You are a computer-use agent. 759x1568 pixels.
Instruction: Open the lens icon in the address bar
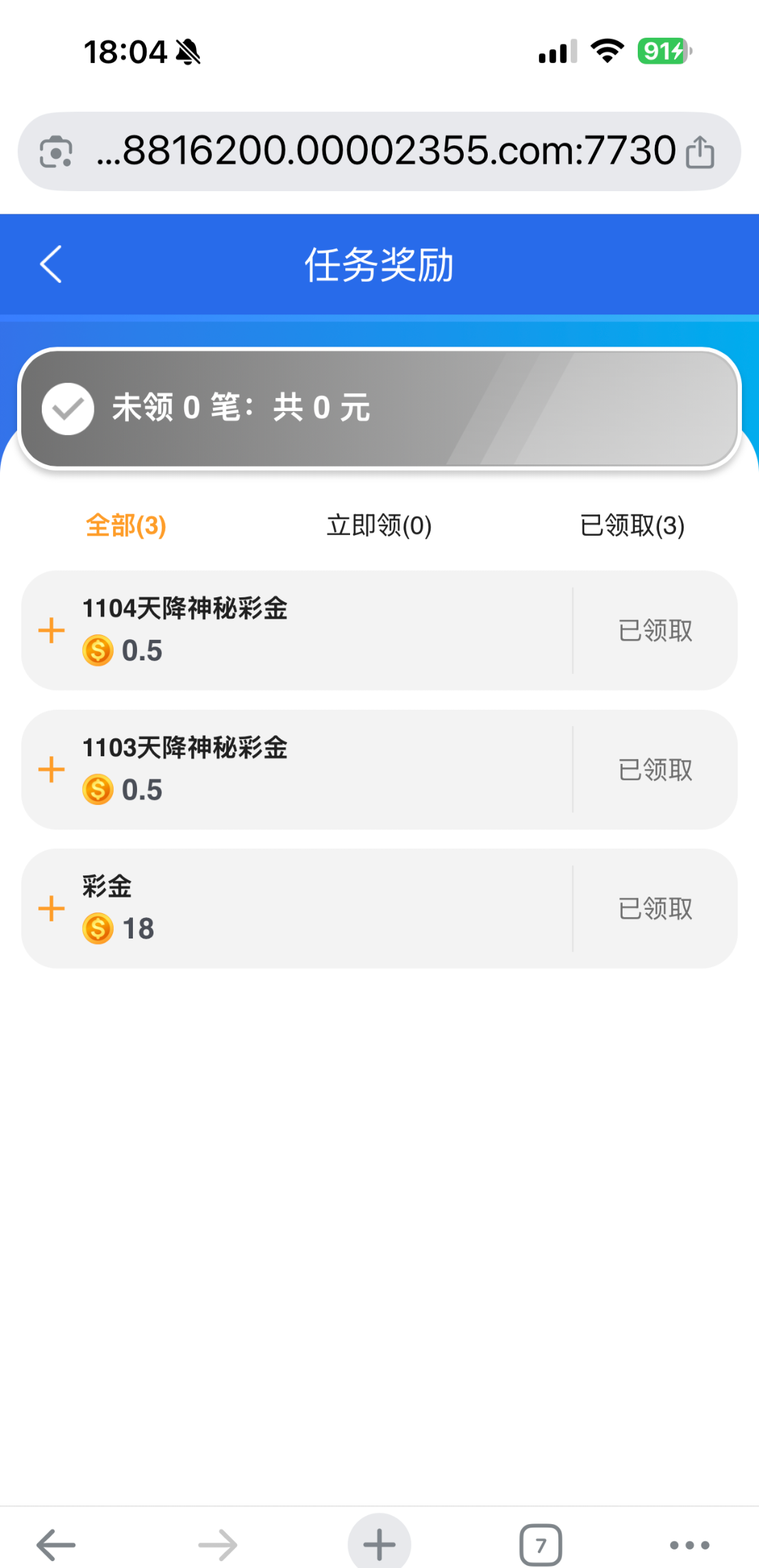56,151
